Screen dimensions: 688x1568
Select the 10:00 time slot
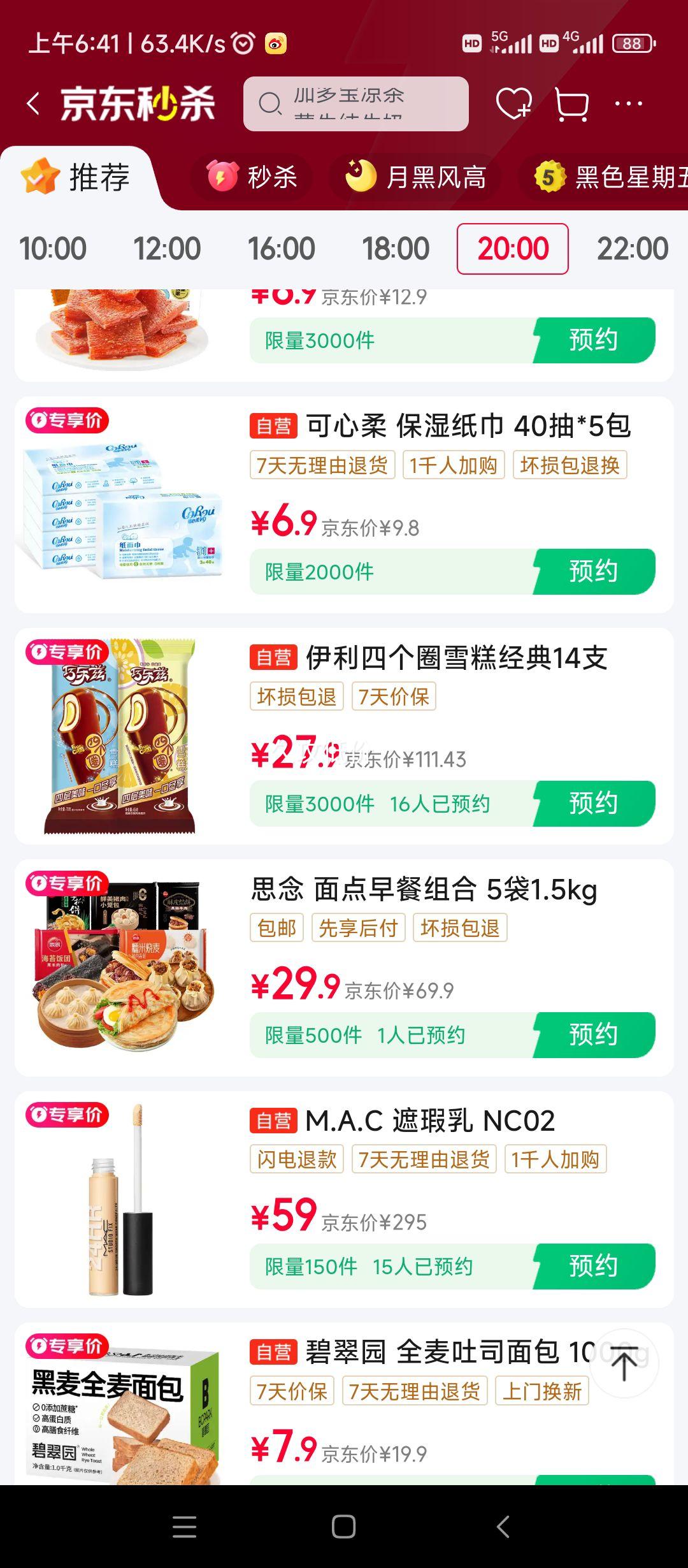(53, 249)
